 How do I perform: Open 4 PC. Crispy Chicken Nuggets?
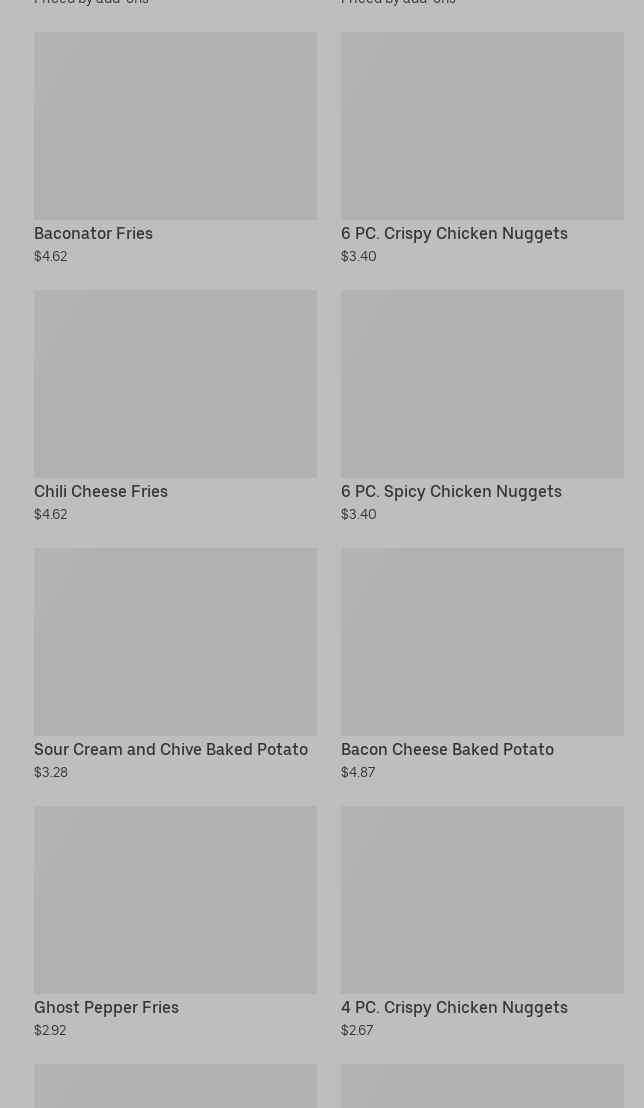point(482,922)
